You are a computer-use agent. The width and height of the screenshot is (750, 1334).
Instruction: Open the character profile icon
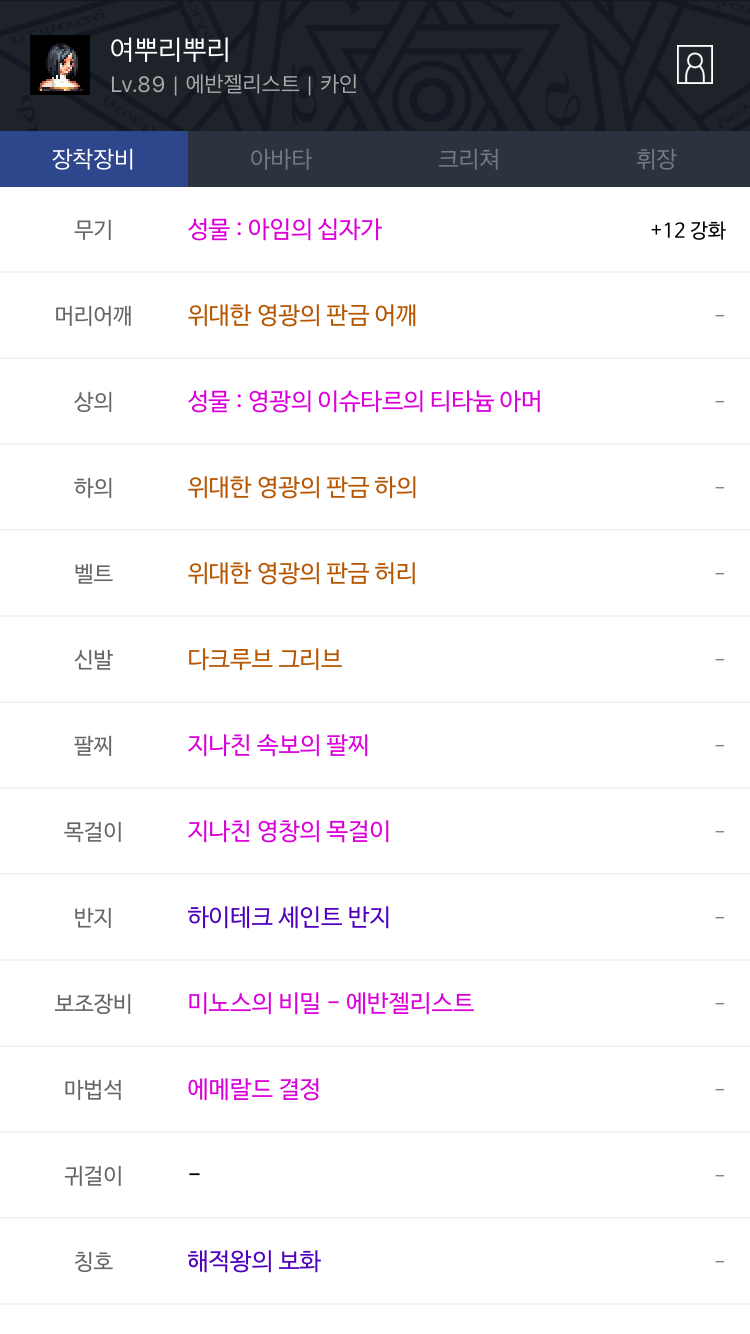tap(694, 64)
